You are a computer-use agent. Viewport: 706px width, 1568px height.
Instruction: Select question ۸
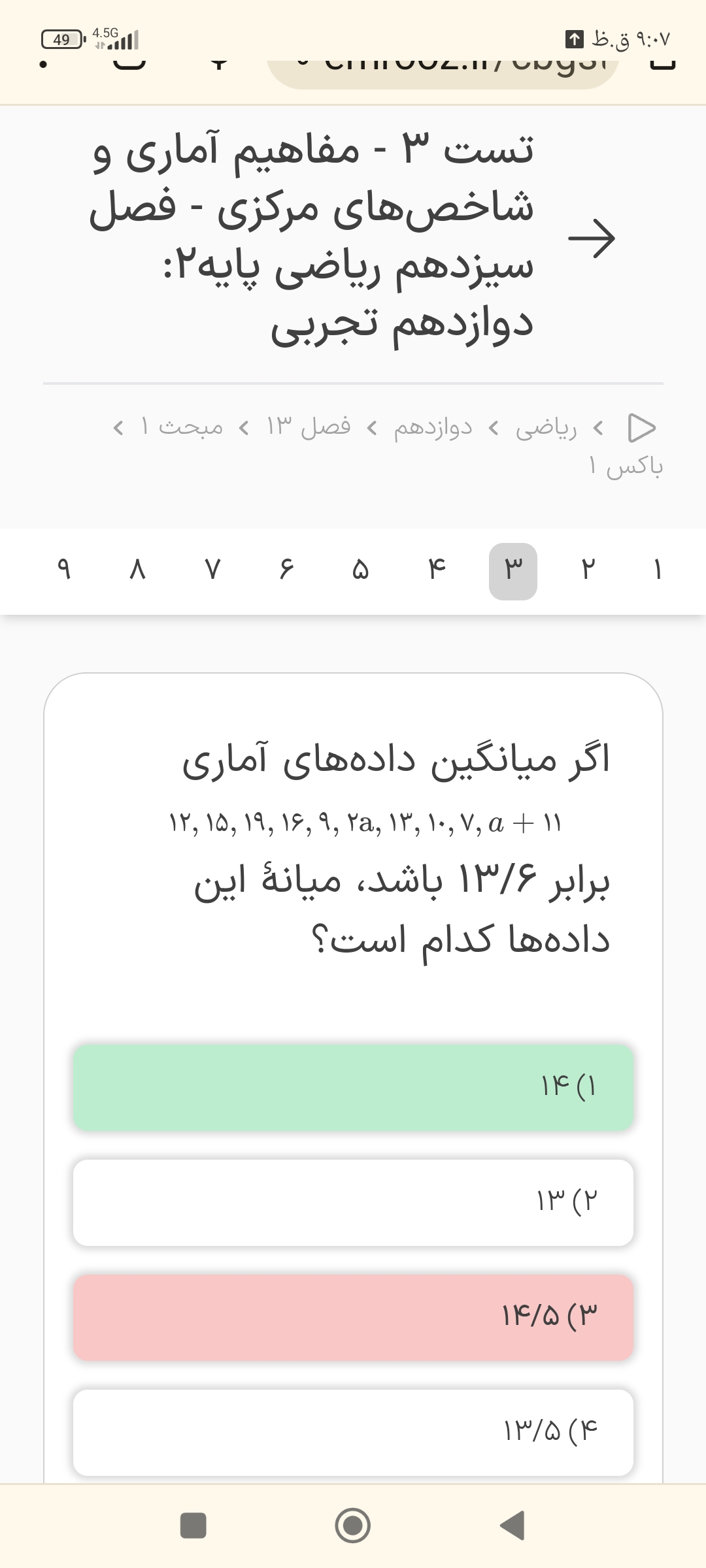[x=137, y=570]
